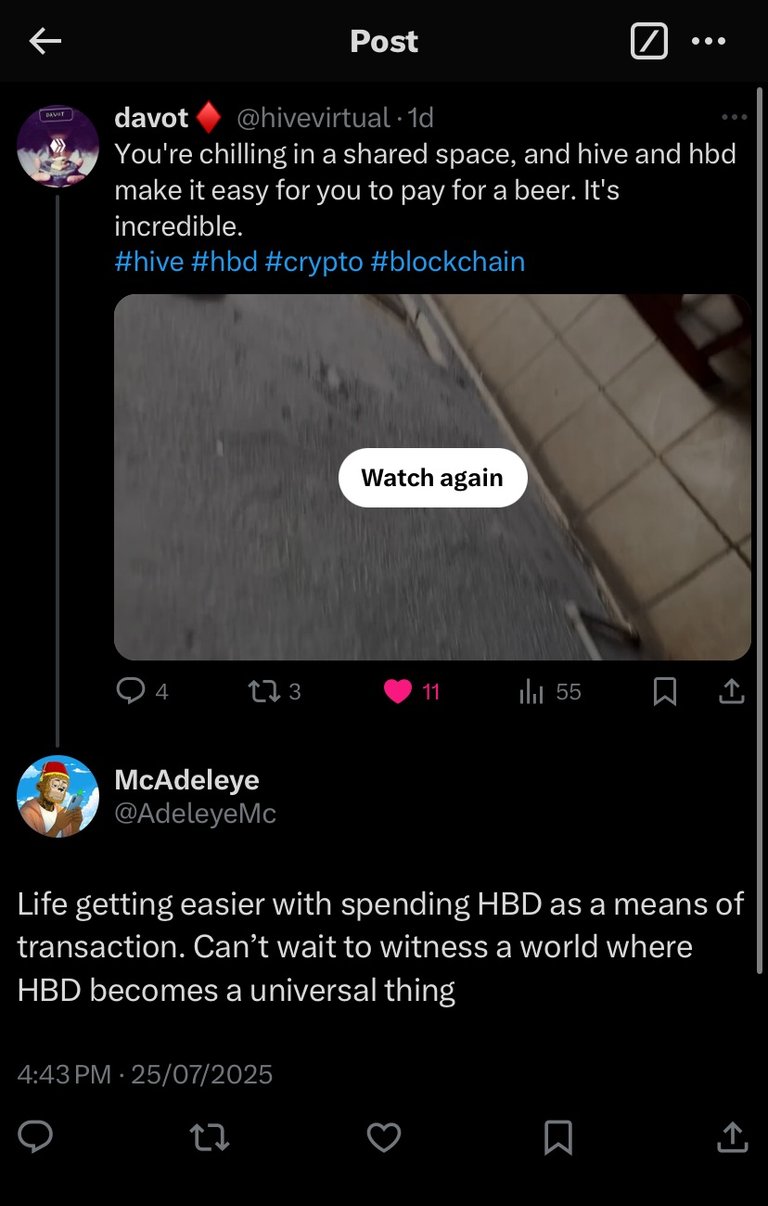Open the #hbd hashtag
768x1206 pixels.
pos(224,262)
